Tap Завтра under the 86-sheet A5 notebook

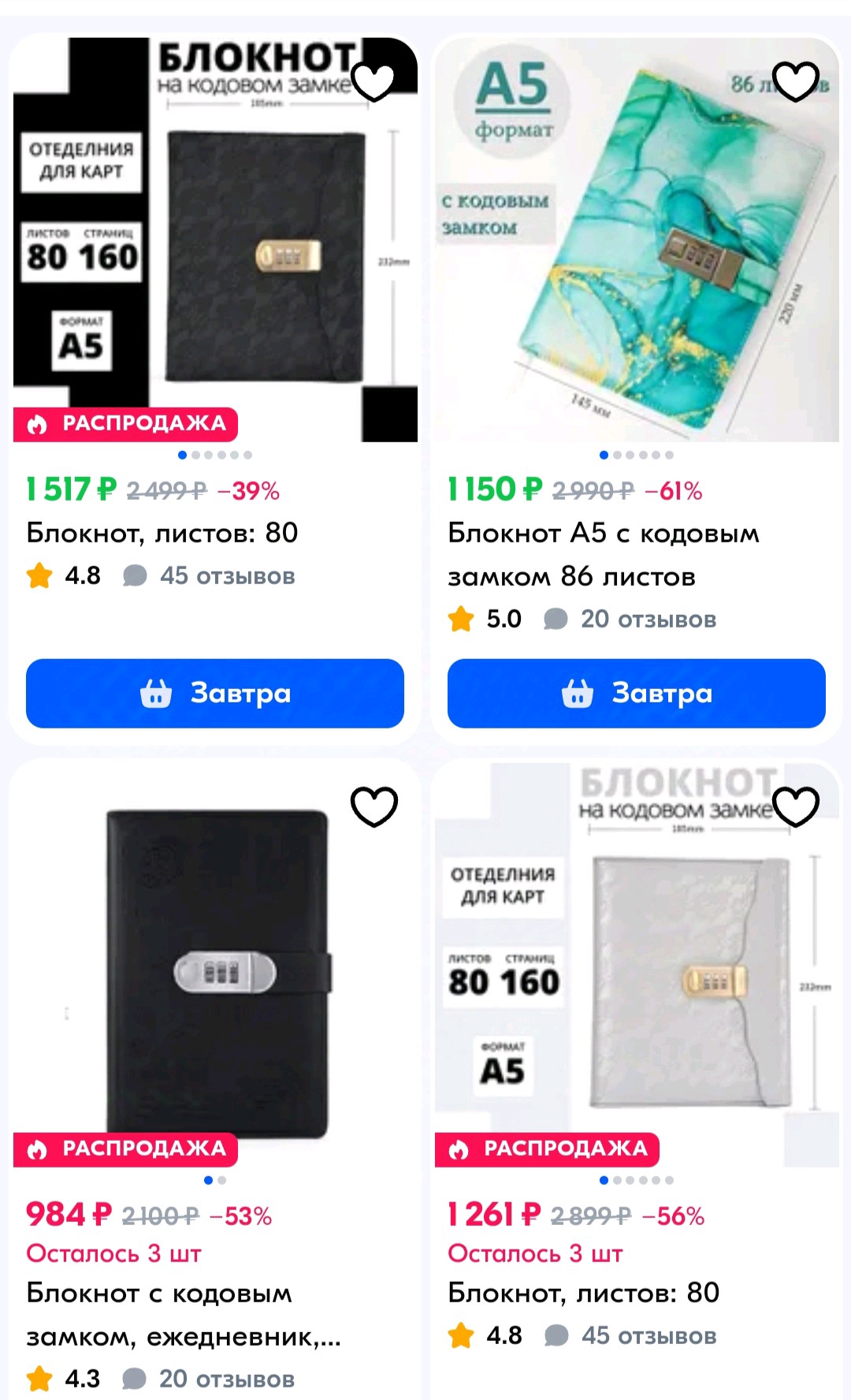point(636,693)
